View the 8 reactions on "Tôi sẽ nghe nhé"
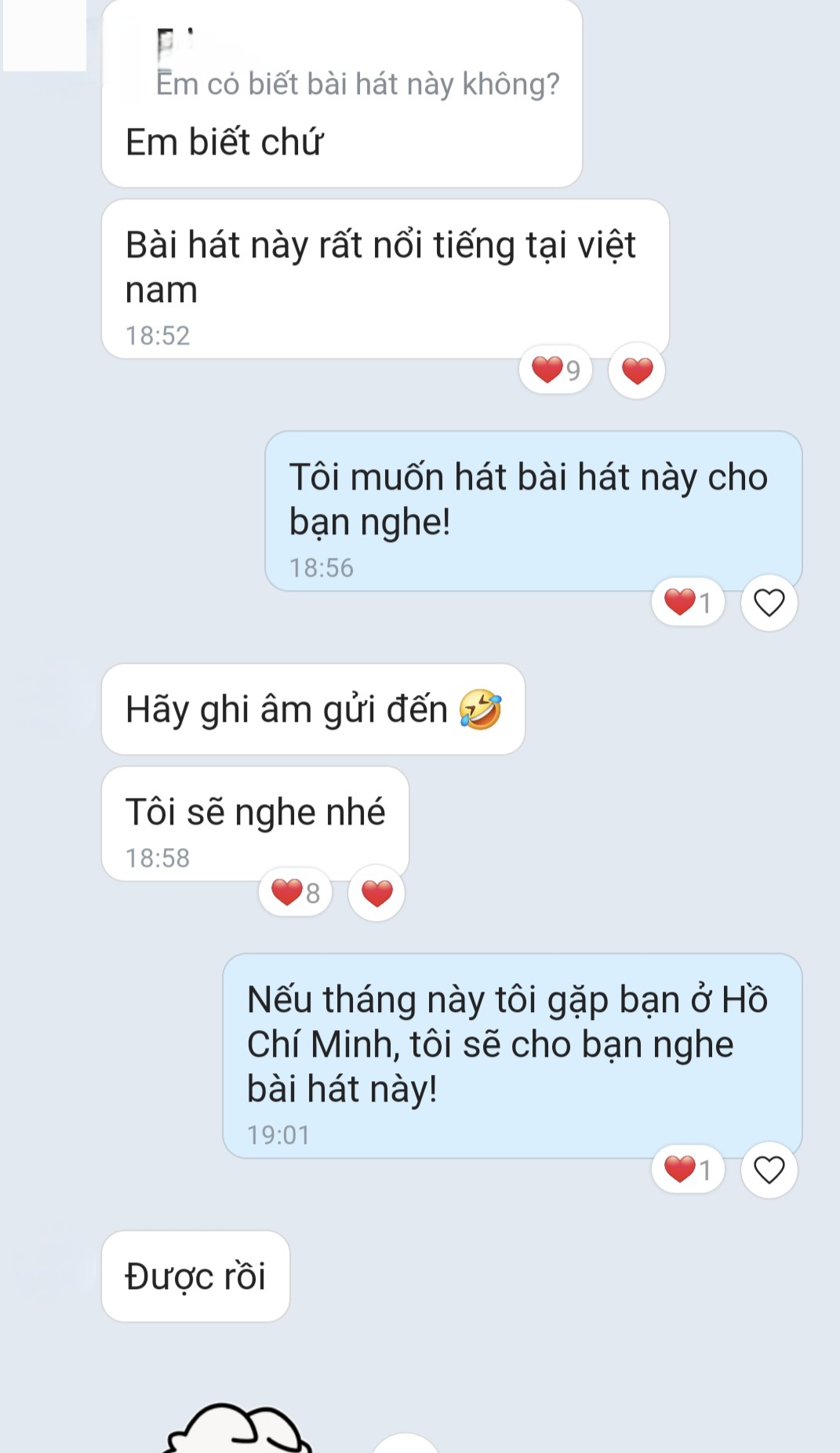The height and width of the screenshot is (1453, 840). 295,893
